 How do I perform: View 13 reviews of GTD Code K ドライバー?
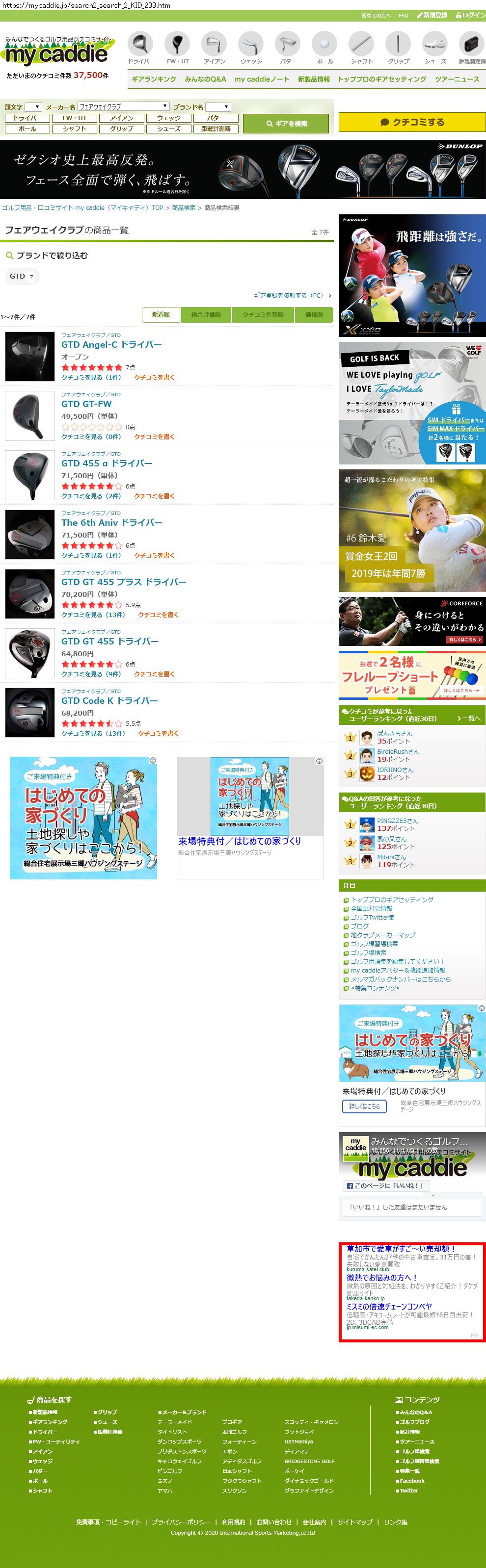pyautogui.click(x=93, y=733)
